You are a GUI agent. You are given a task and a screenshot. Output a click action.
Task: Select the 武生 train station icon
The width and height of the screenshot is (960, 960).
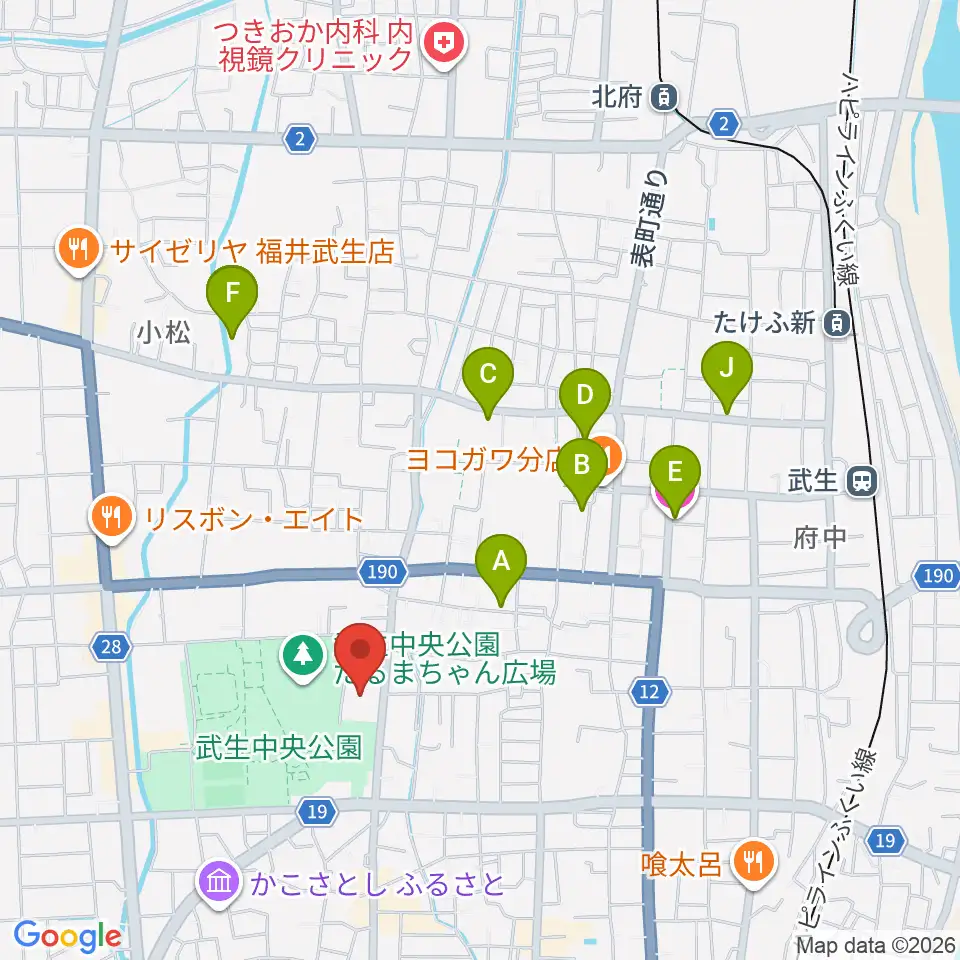click(x=863, y=482)
